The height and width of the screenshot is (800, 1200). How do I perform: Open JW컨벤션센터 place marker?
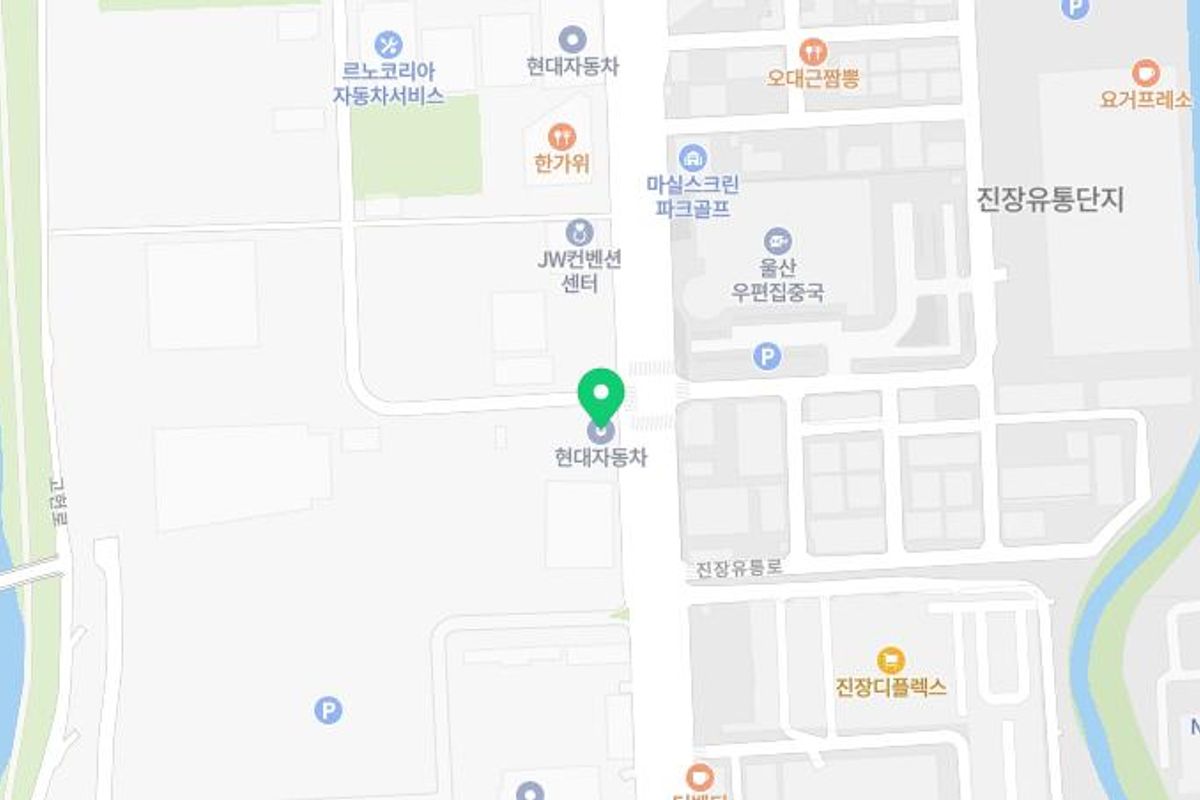[x=579, y=233]
